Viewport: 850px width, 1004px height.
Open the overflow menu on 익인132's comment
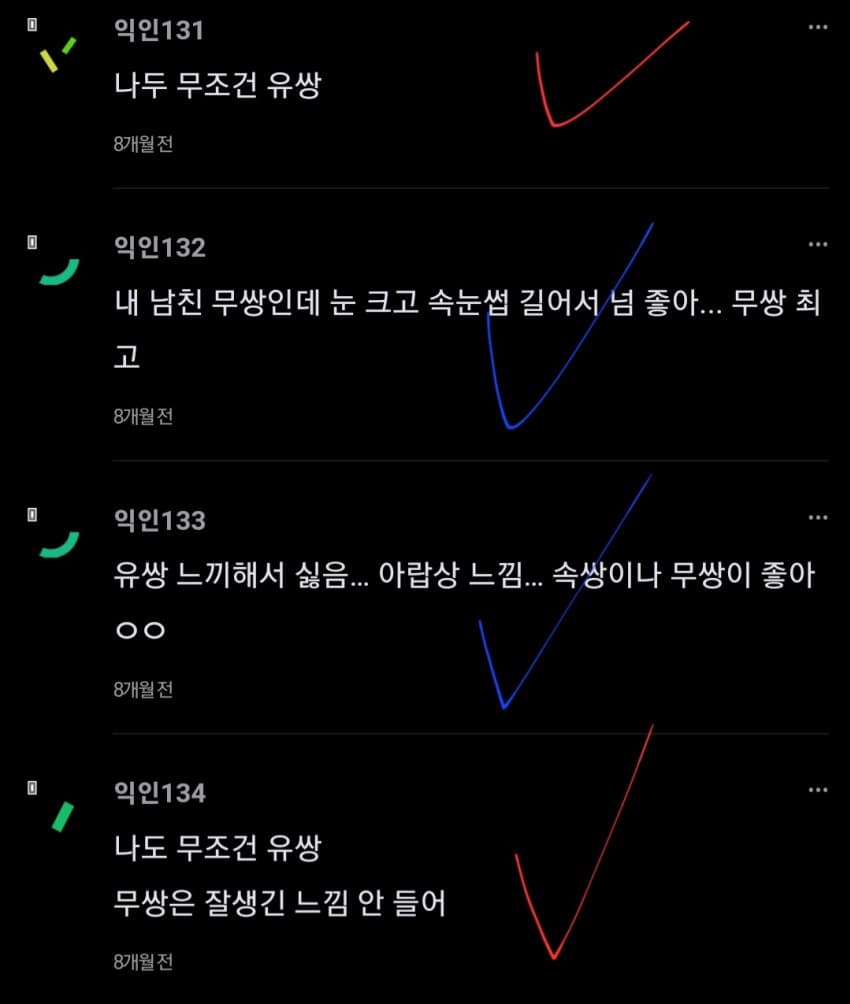(818, 245)
